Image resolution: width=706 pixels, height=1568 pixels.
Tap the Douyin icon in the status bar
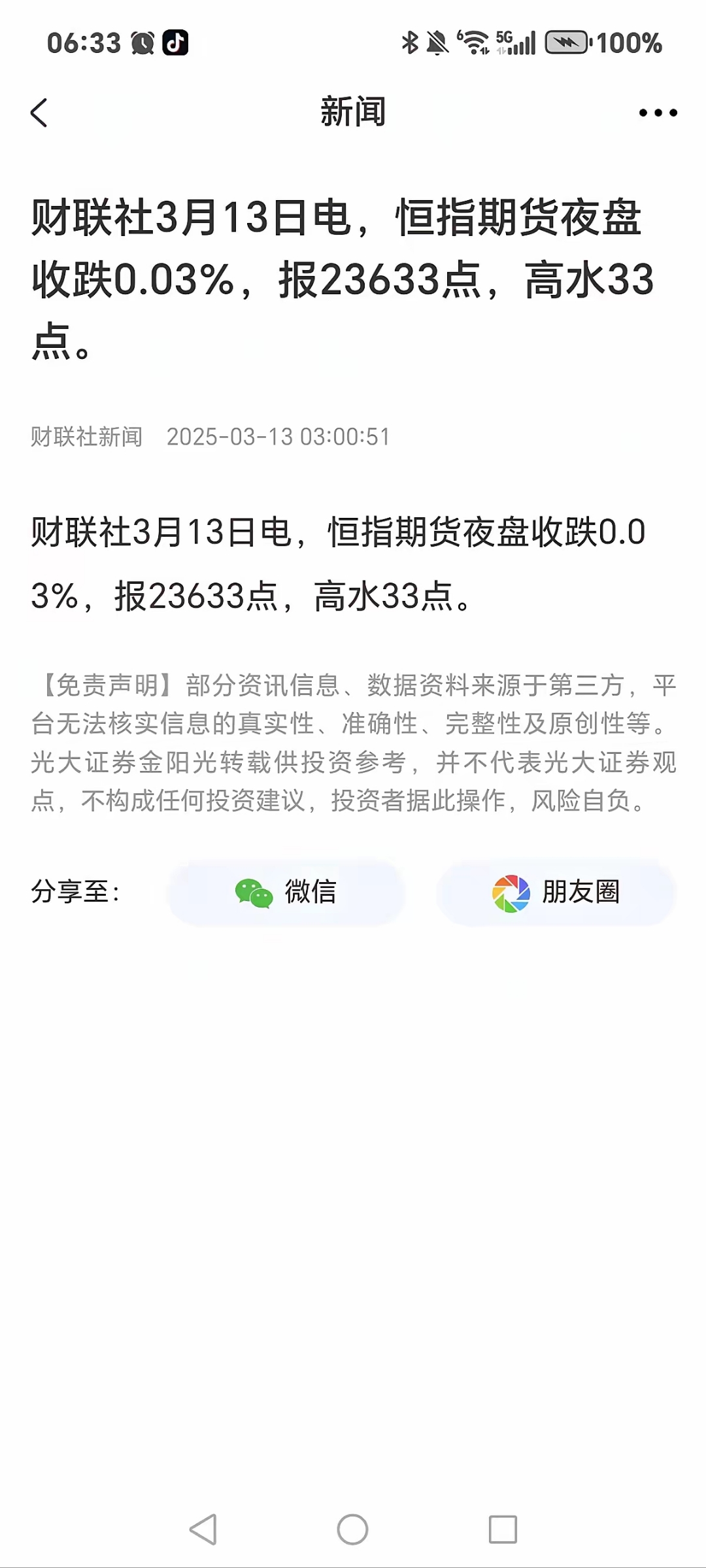(x=174, y=43)
